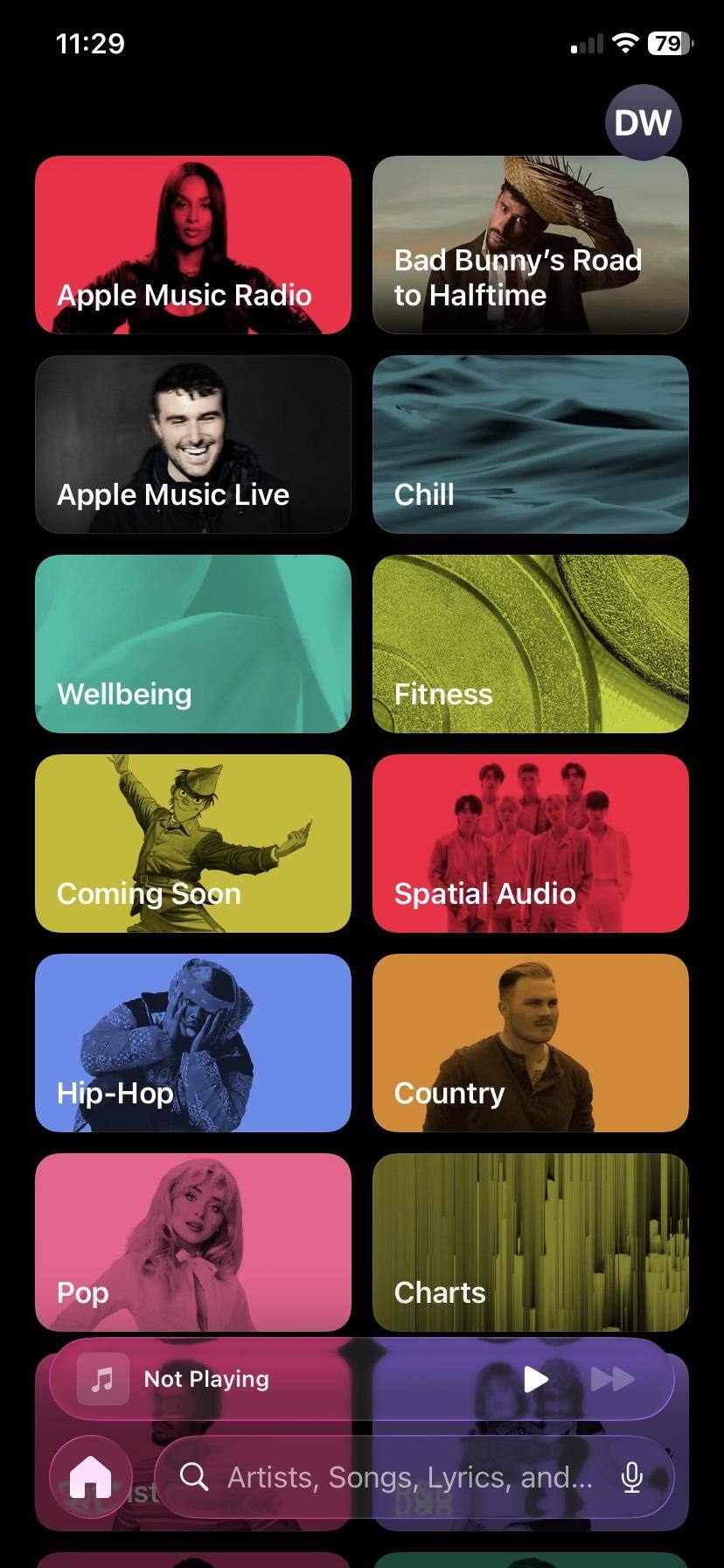View the Coming Soon category
This screenshot has height=1568, width=724.
[193, 843]
